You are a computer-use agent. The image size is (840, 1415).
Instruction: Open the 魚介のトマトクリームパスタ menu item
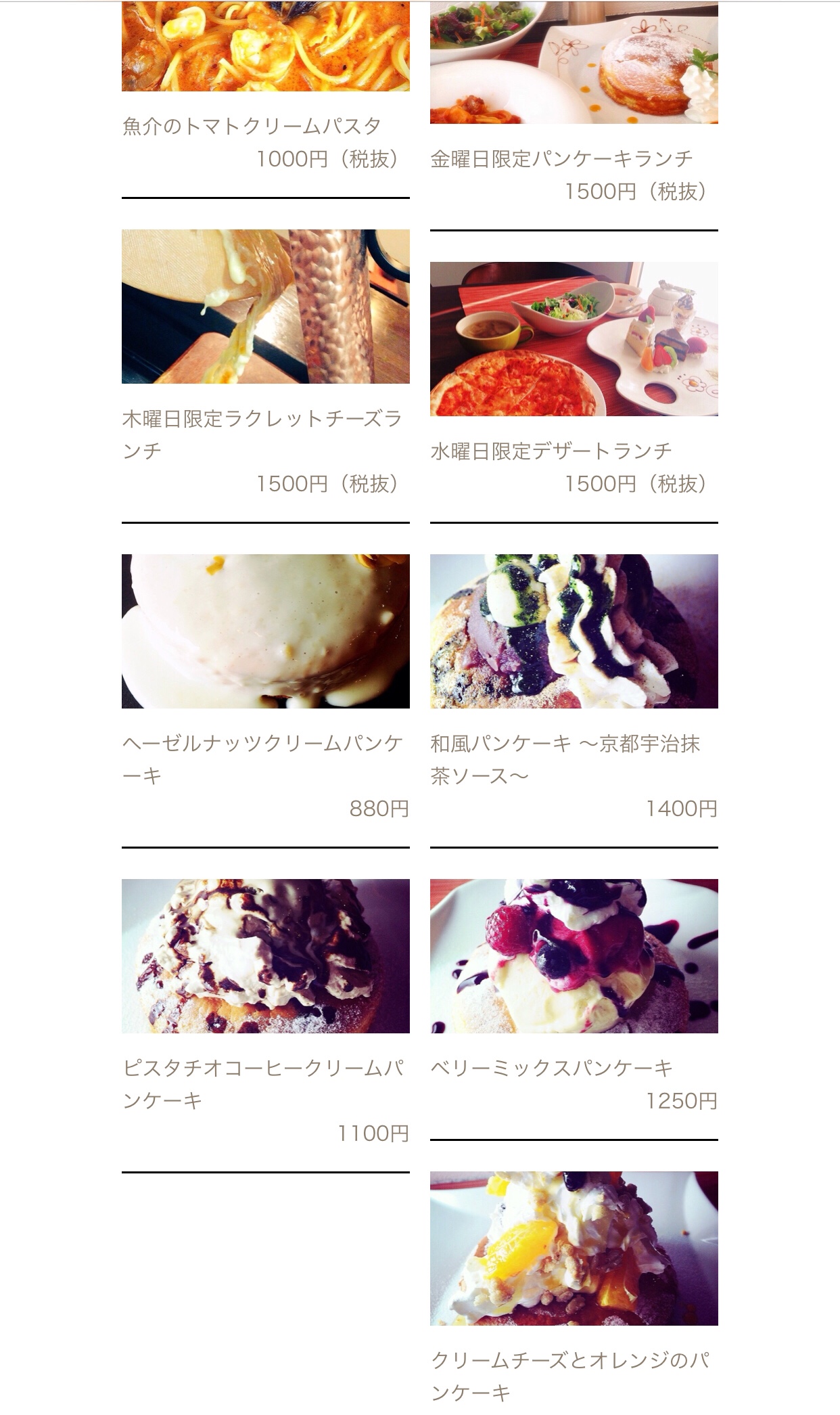point(252,126)
